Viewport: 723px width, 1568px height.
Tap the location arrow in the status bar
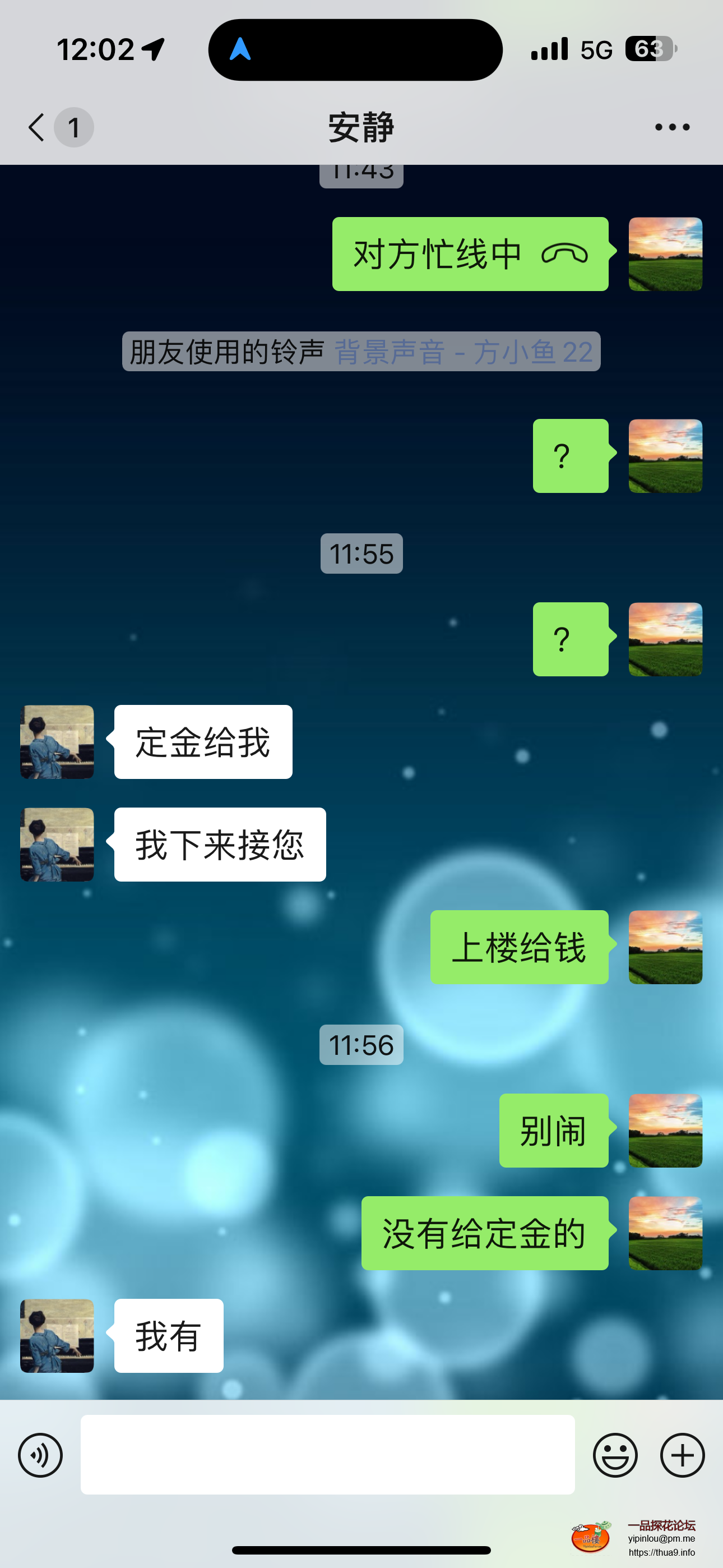(154, 49)
